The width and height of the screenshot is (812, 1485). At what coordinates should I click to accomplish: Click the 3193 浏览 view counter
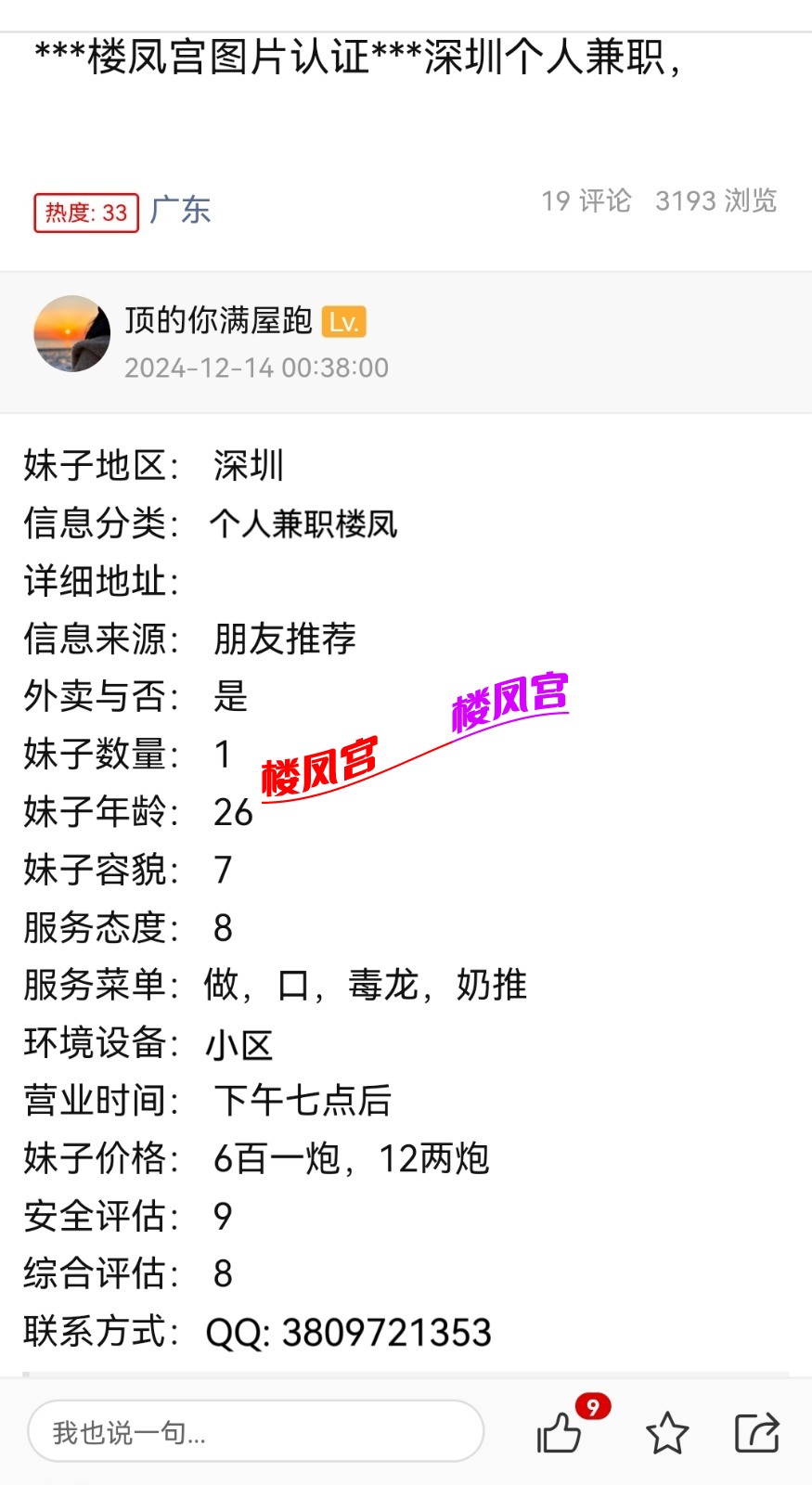tap(716, 200)
